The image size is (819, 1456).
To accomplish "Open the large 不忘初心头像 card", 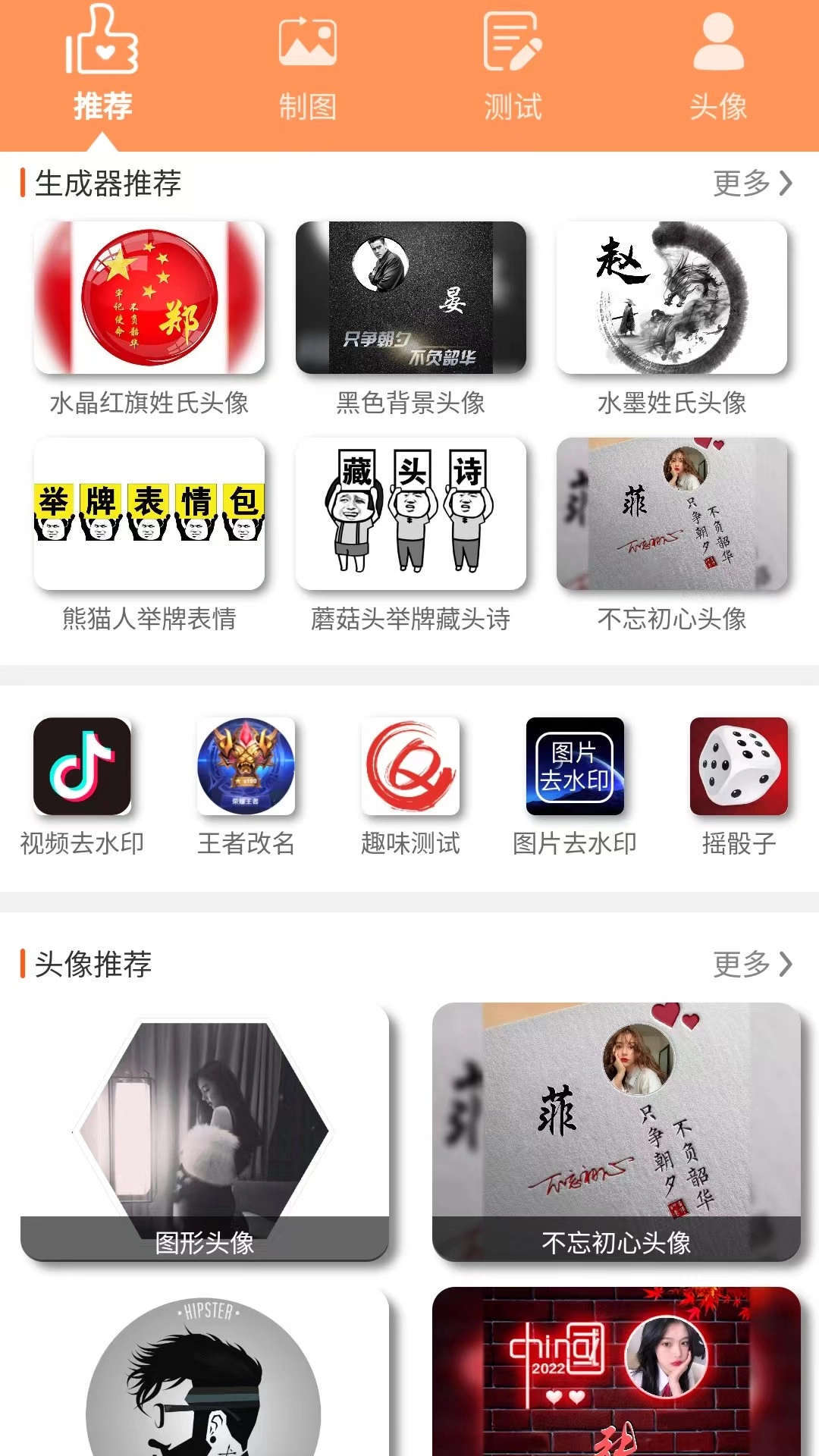I will tap(616, 1131).
